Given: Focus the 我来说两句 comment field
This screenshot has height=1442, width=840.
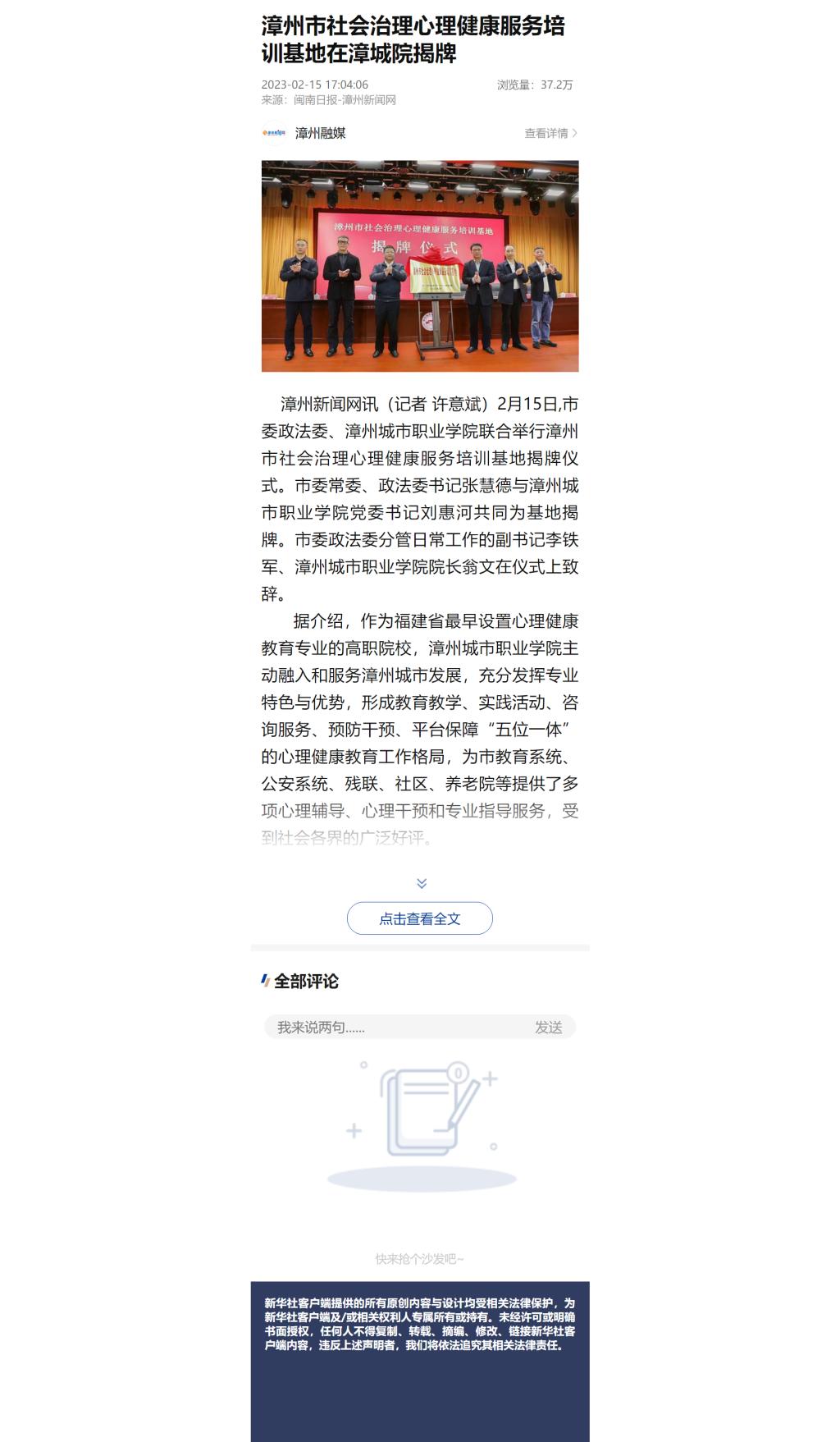Looking at the screenshot, I should pyautogui.click(x=394, y=1027).
